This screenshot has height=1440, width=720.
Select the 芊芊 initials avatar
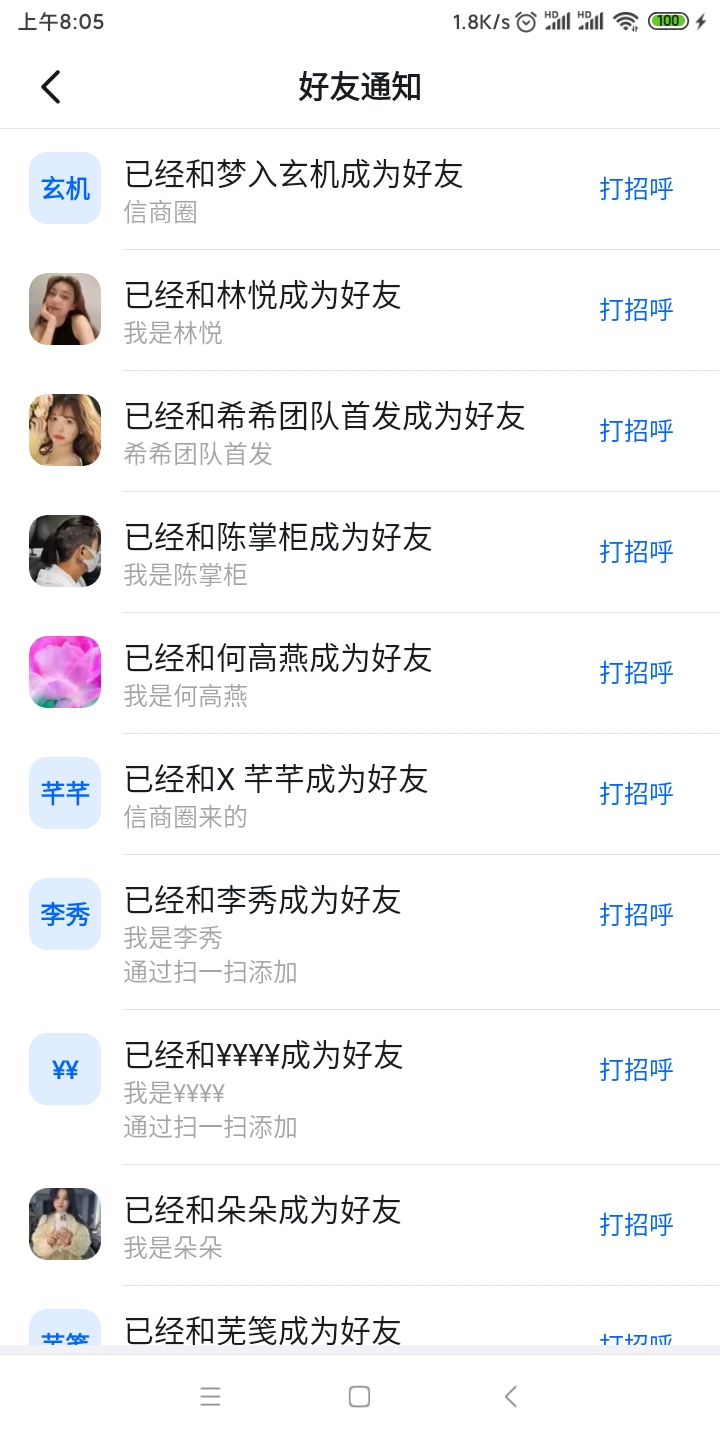pyautogui.click(x=64, y=793)
